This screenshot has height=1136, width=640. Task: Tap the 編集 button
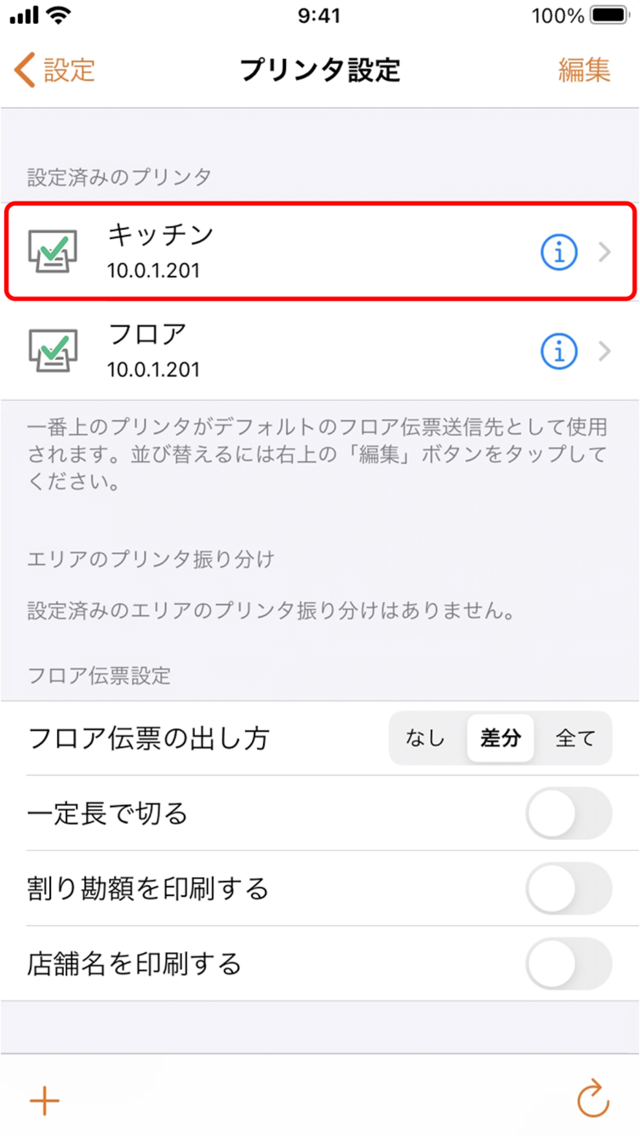point(584,70)
